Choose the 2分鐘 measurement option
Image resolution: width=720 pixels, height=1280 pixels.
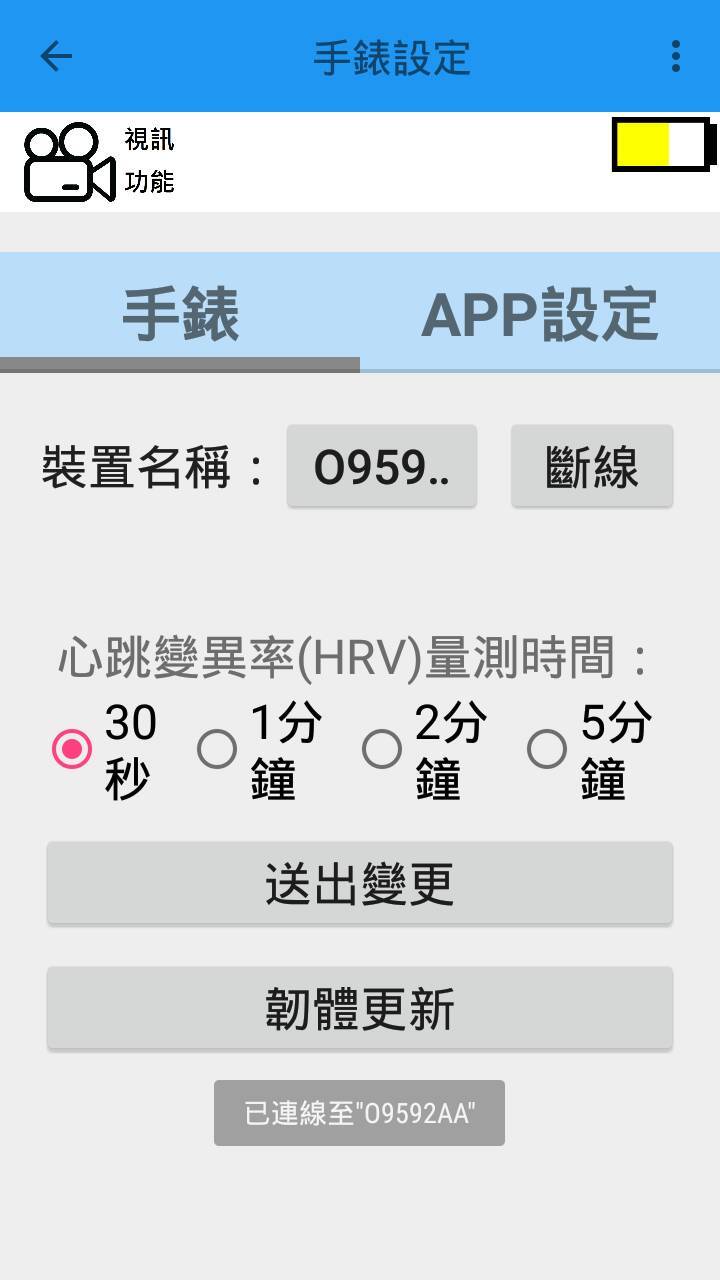(x=425, y=749)
